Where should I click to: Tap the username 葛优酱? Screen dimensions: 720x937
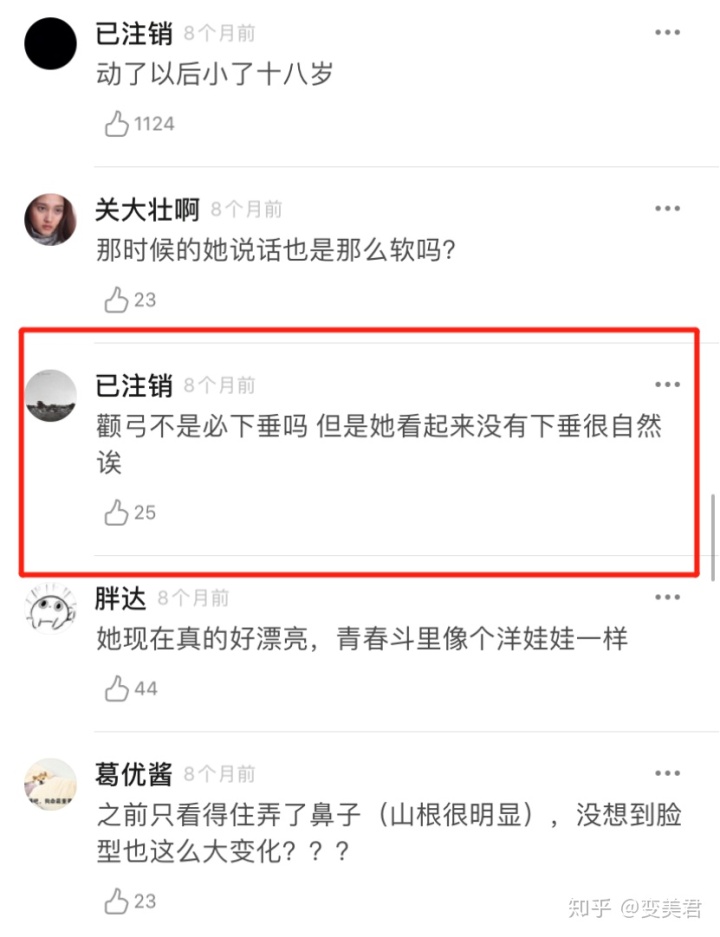pos(134,774)
